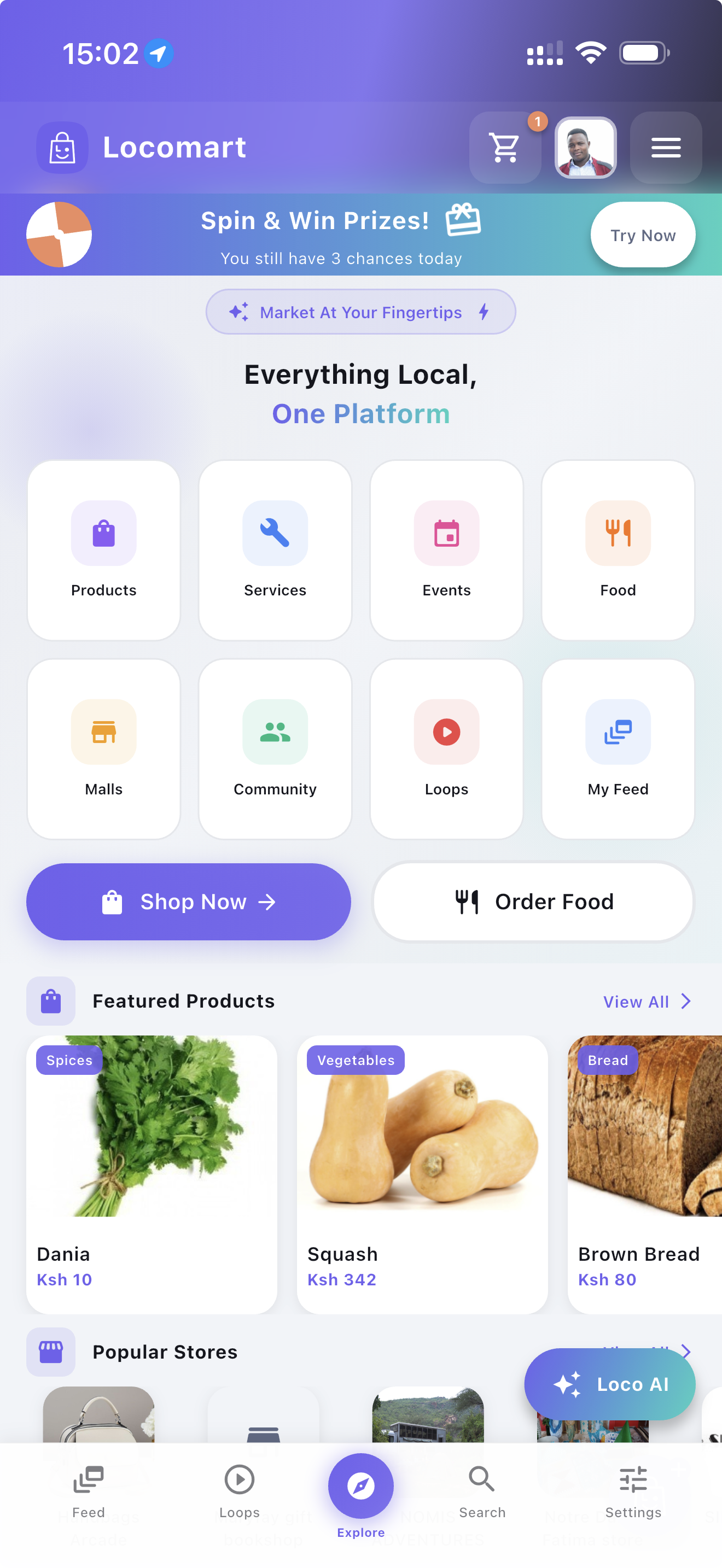722x1568 pixels.
Task: Switch to the Search tab
Action: pyautogui.click(x=482, y=1491)
